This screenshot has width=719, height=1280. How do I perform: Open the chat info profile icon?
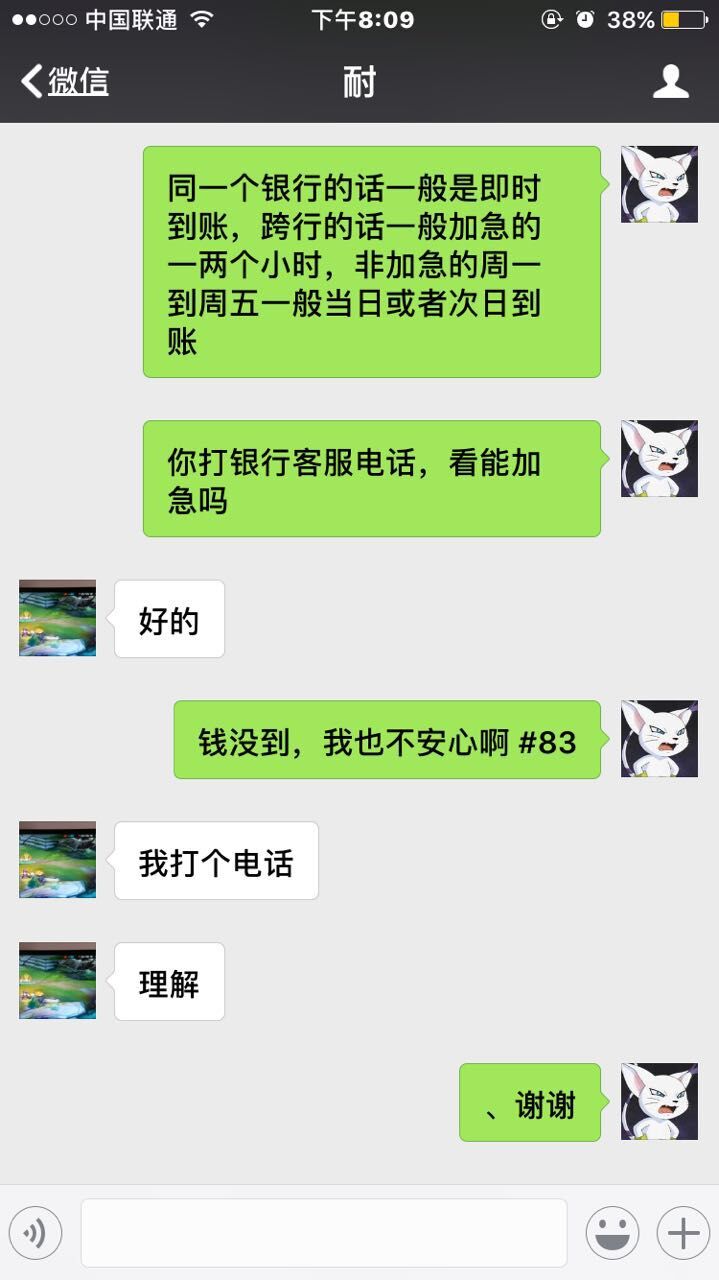pos(670,82)
